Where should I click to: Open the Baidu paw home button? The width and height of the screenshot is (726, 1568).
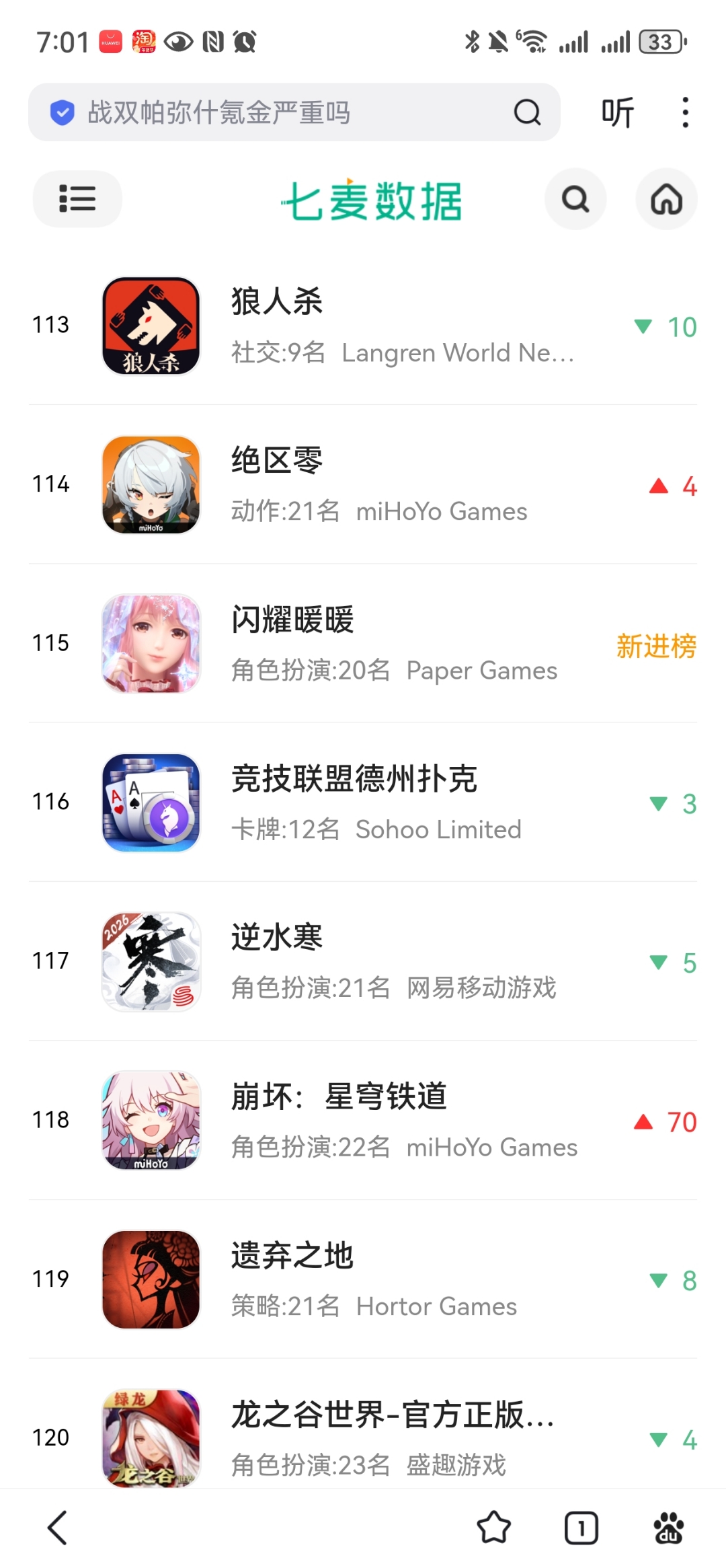coord(669,1528)
